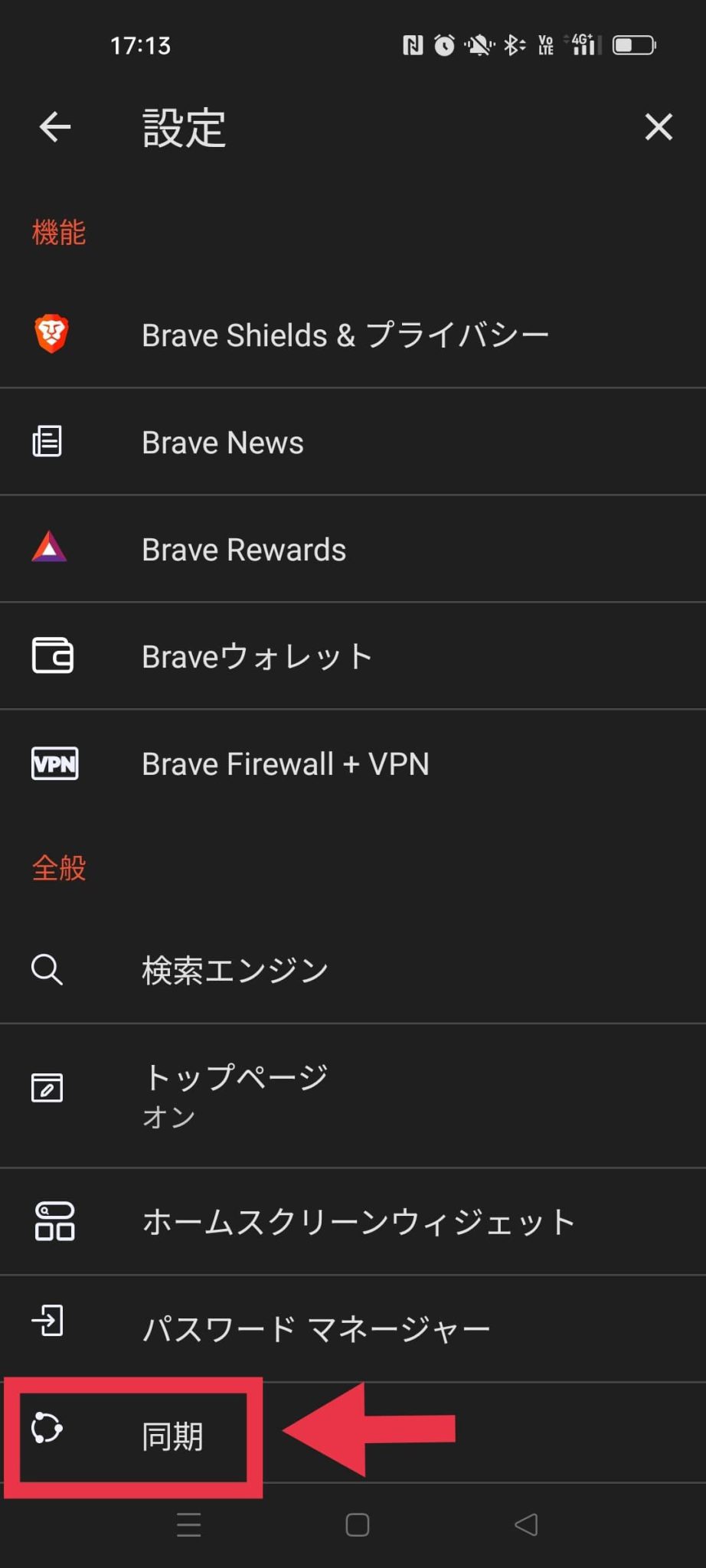Open the 同期 settings entry
706x1568 pixels.
click(172, 1437)
